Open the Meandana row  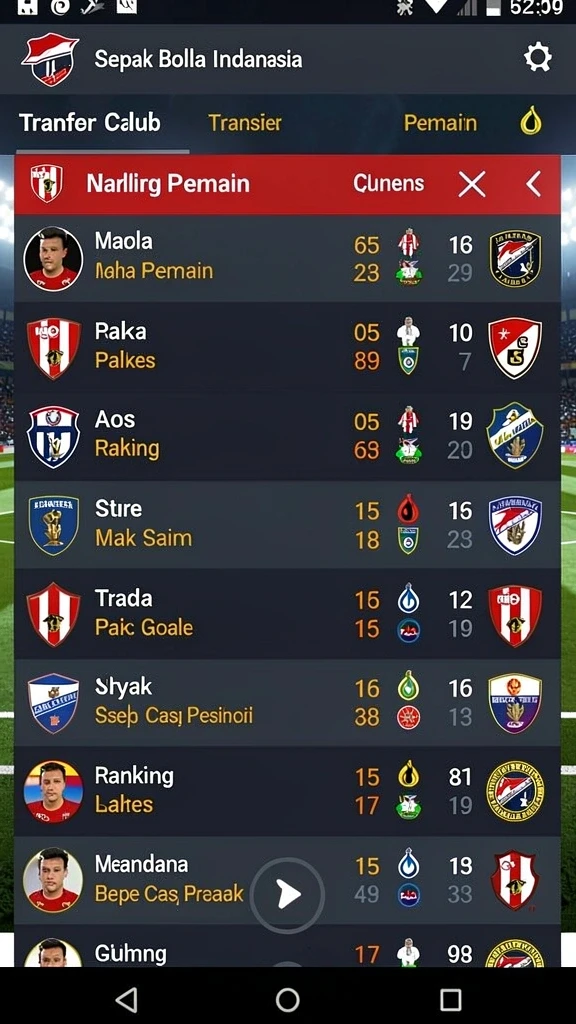pyautogui.click(x=287, y=880)
